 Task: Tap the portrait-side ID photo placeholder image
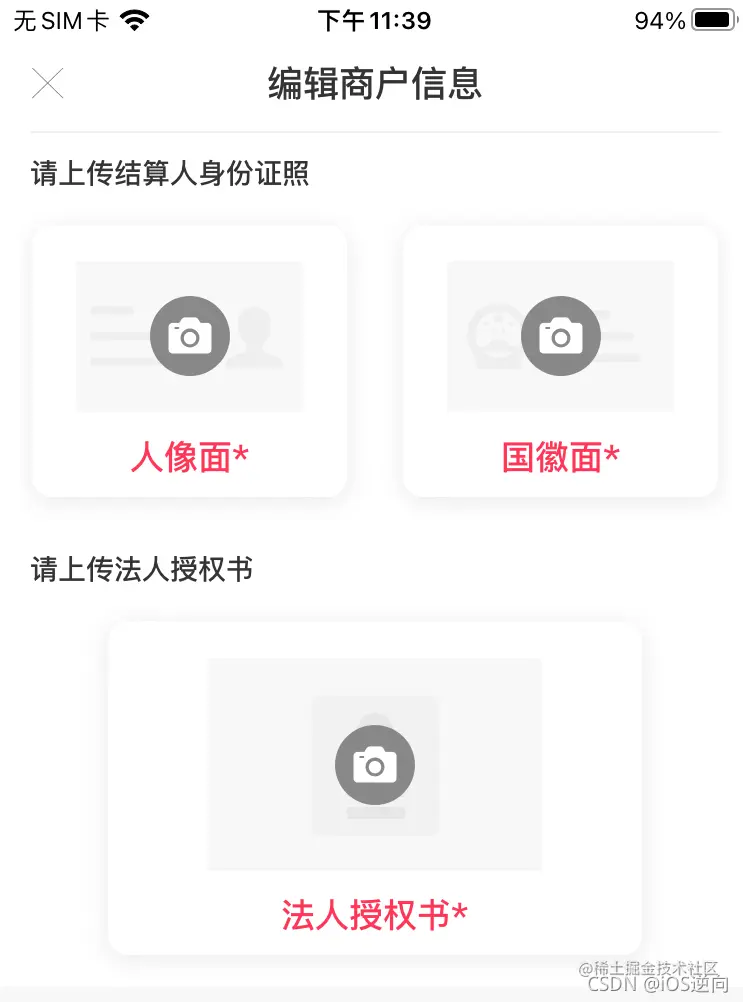click(x=190, y=336)
